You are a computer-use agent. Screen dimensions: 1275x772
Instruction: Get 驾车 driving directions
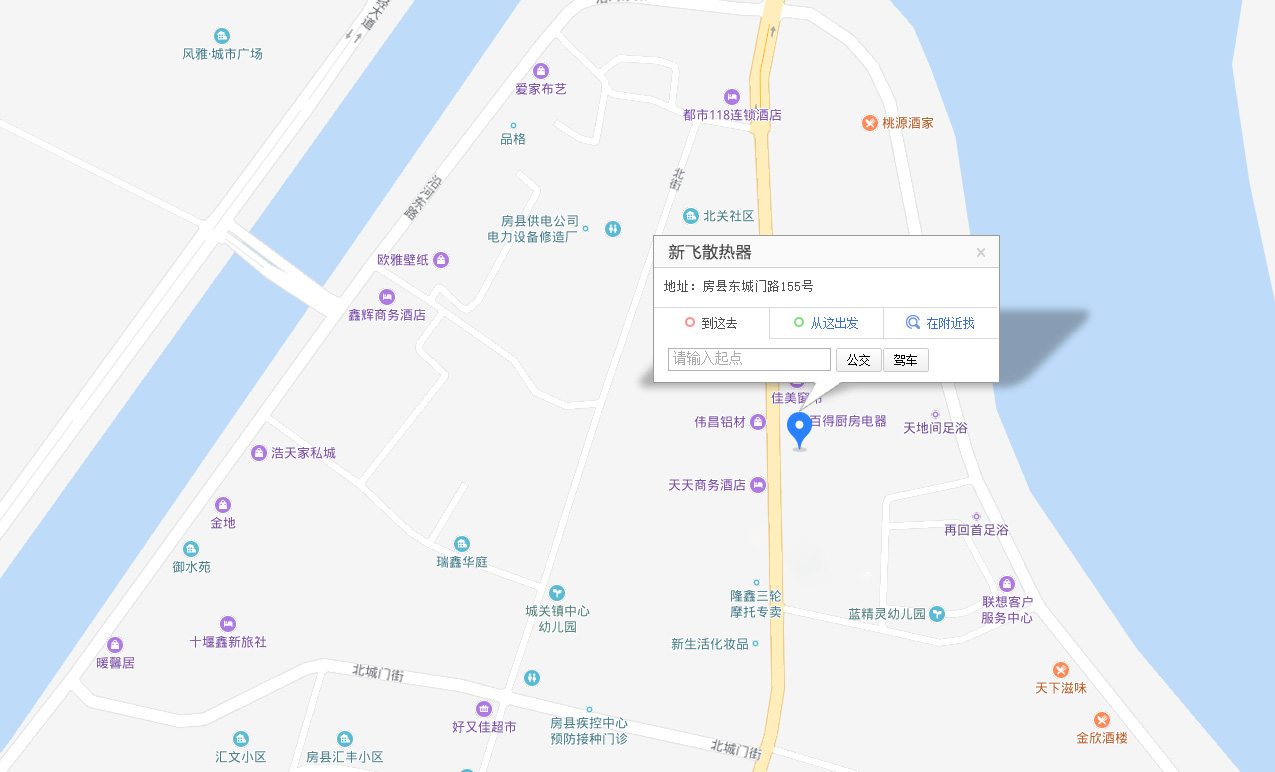click(x=905, y=360)
